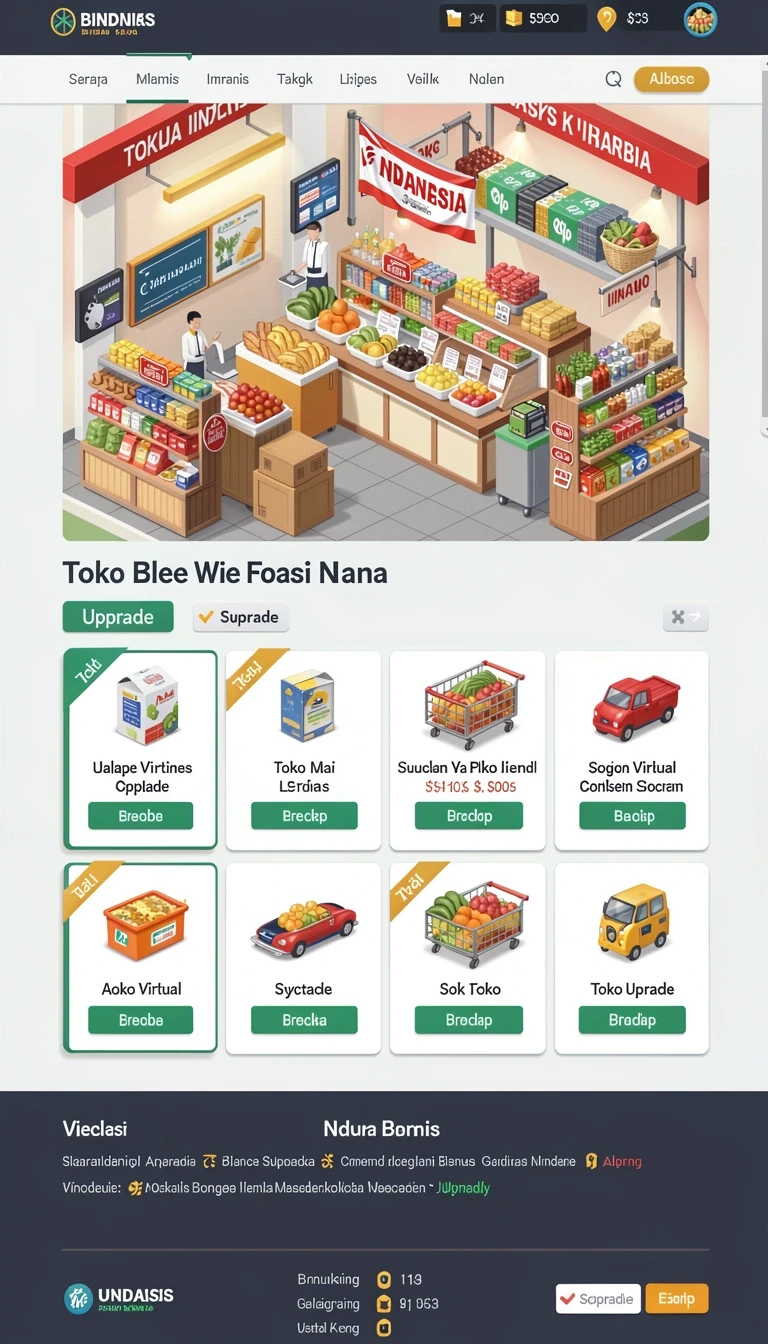Image resolution: width=768 pixels, height=1344 pixels.
Task: Go to the Imranis tab
Action: pos(227,79)
